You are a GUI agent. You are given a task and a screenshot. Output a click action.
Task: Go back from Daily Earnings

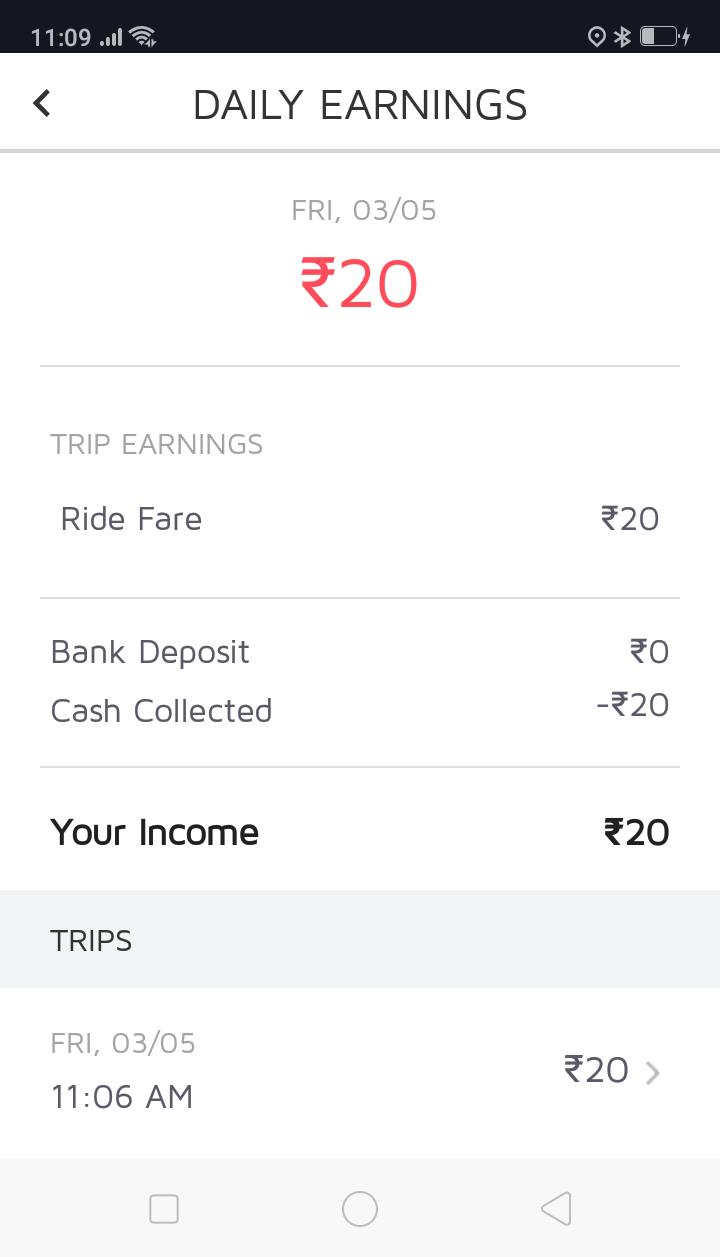coord(42,103)
